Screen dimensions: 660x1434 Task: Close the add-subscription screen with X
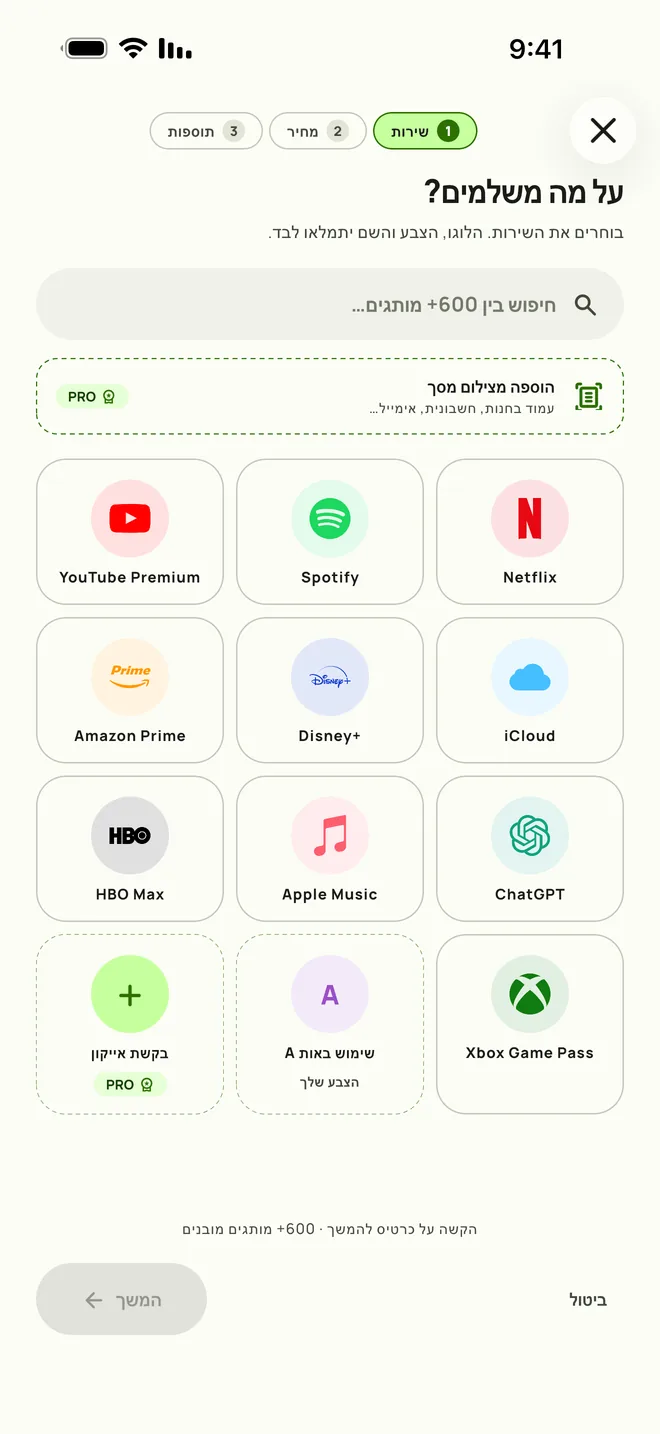[x=603, y=130]
